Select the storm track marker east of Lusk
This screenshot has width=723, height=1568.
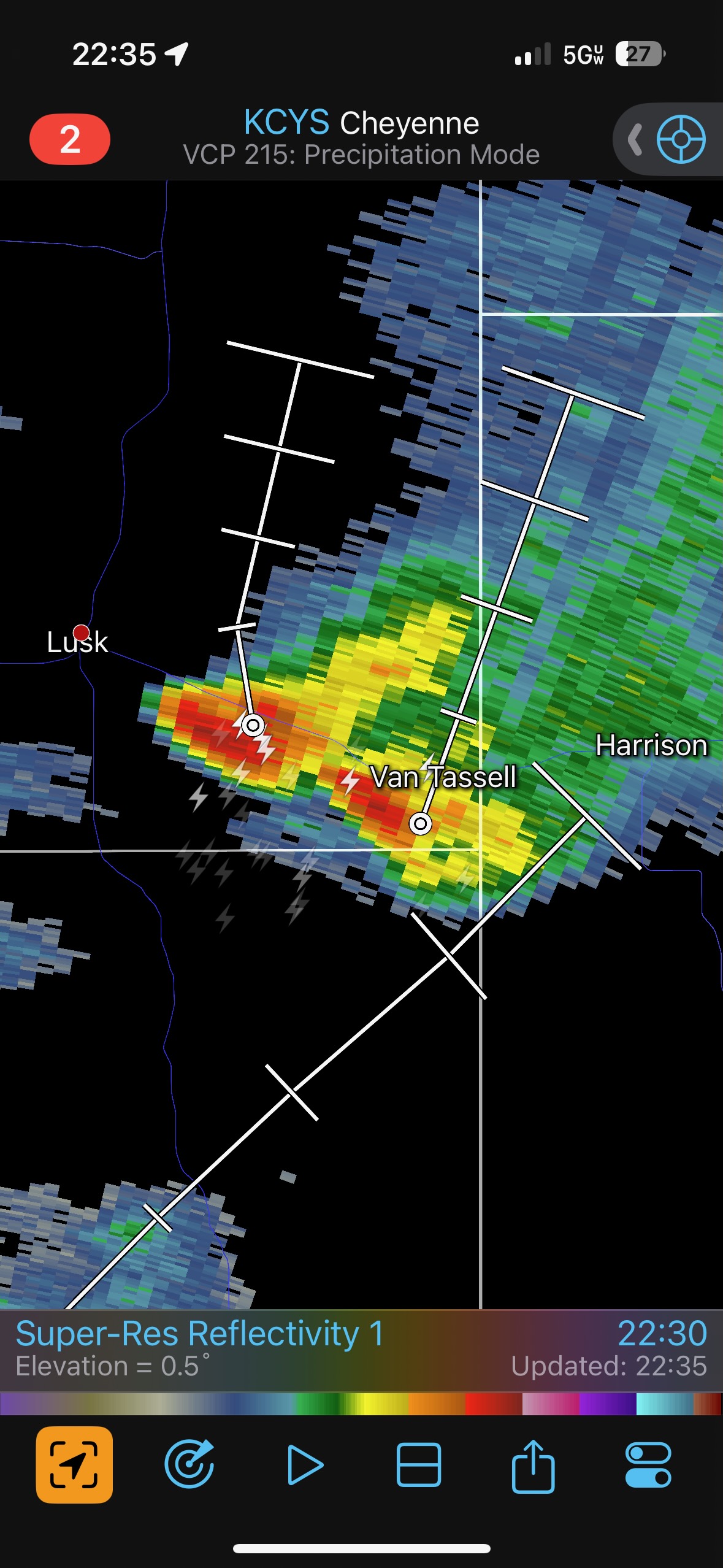(x=253, y=725)
